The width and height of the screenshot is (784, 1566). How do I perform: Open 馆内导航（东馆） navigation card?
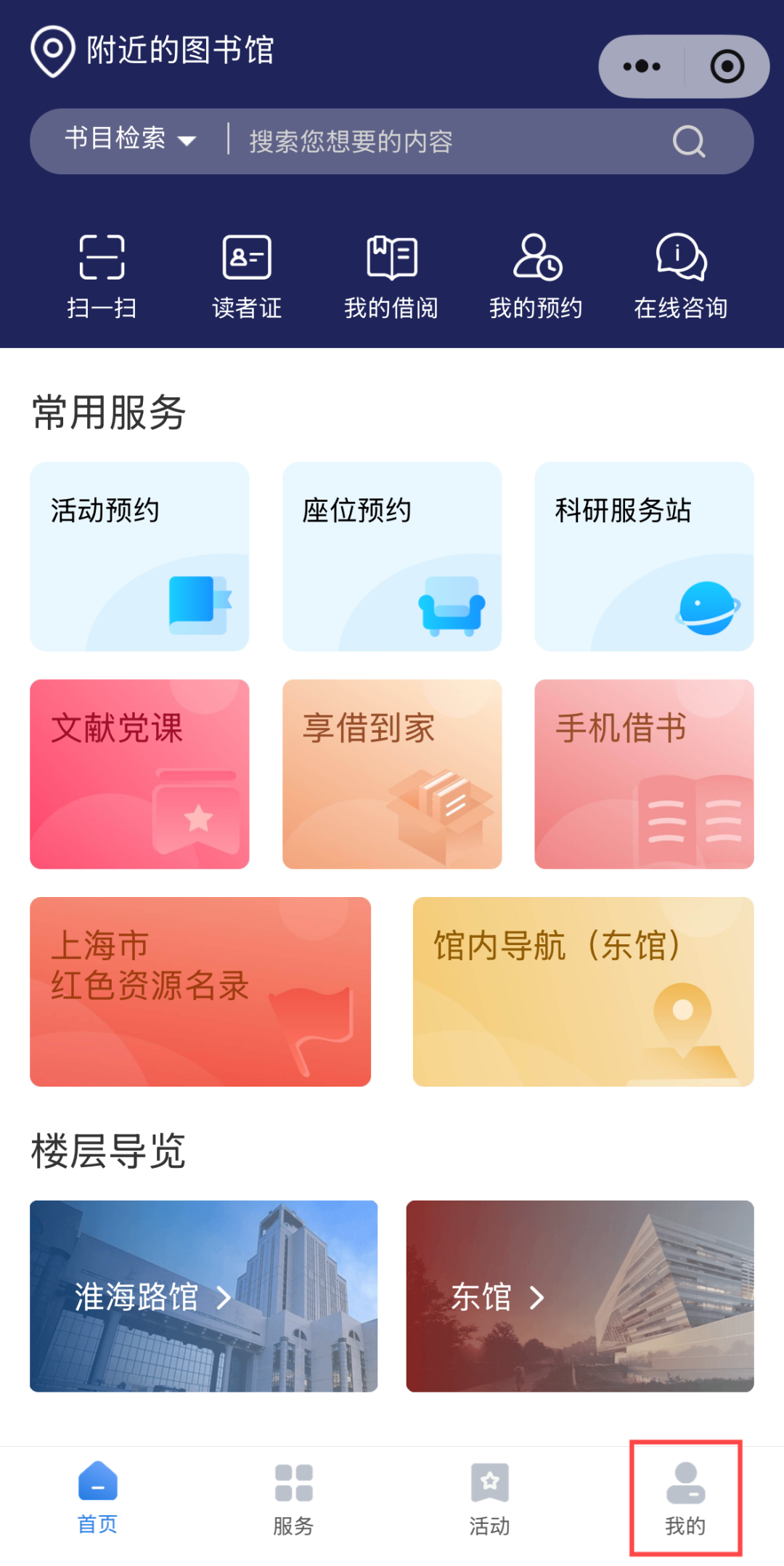584,992
